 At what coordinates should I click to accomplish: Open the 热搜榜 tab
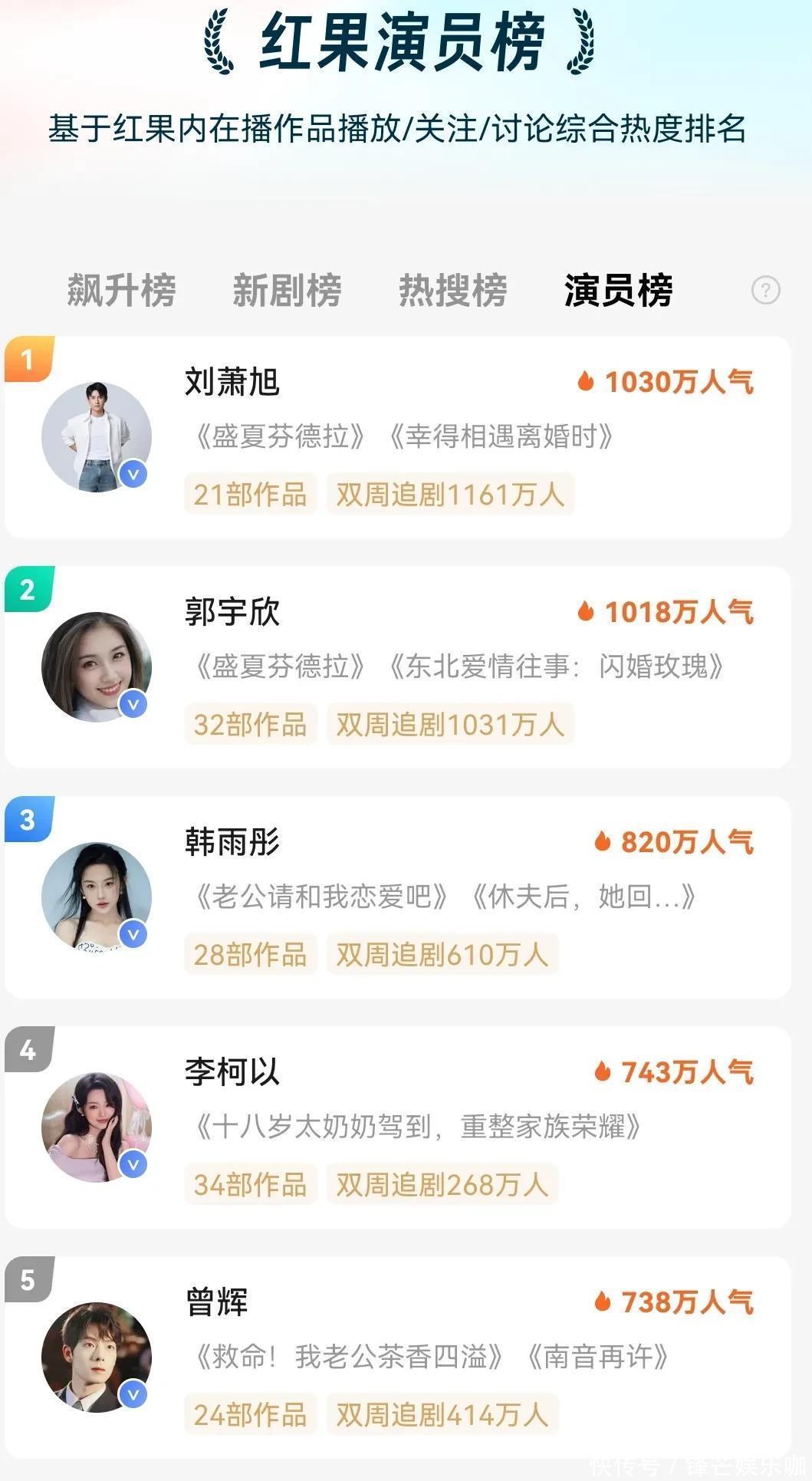point(452,291)
